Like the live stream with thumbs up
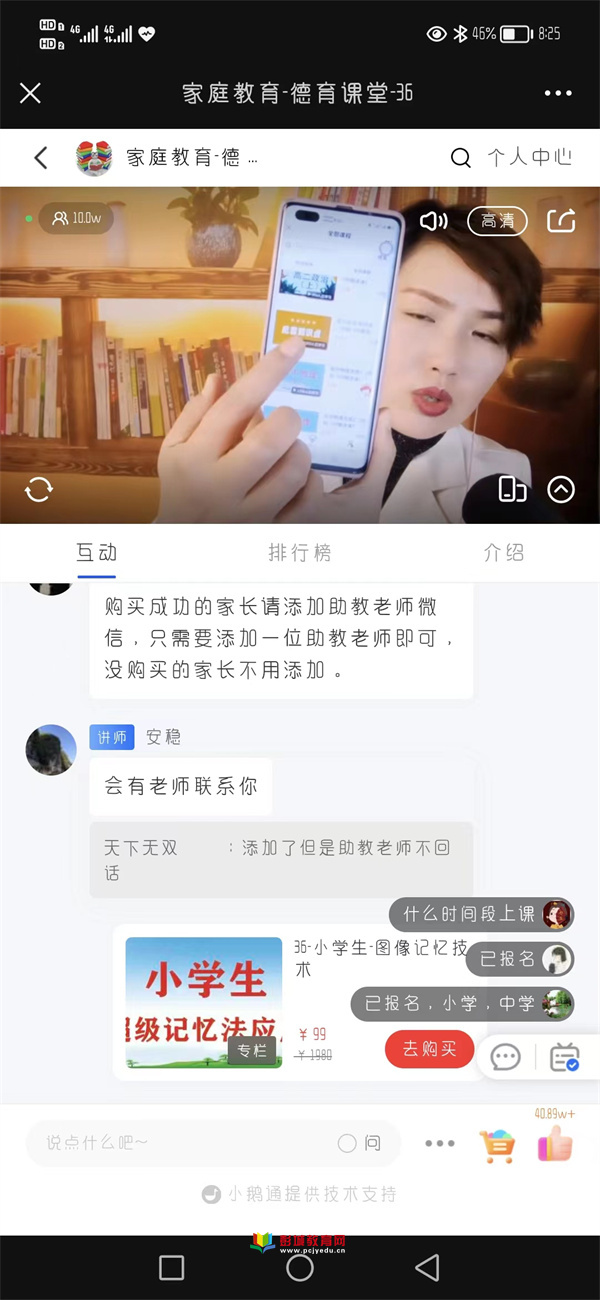Viewport: 600px width, 1300px height. [x=556, y=1143]
